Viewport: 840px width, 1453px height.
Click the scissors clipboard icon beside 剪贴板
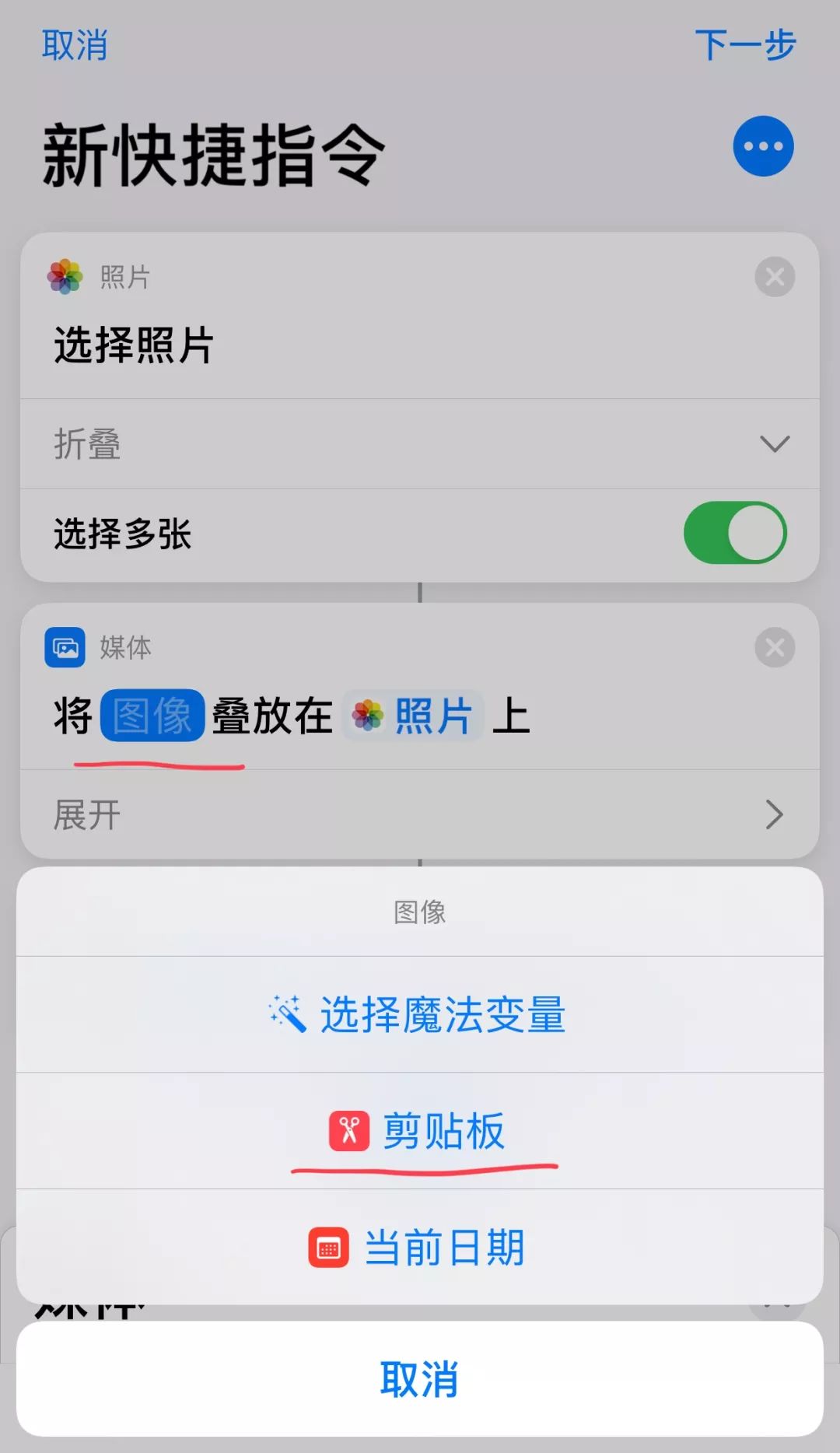point(349,1132)
